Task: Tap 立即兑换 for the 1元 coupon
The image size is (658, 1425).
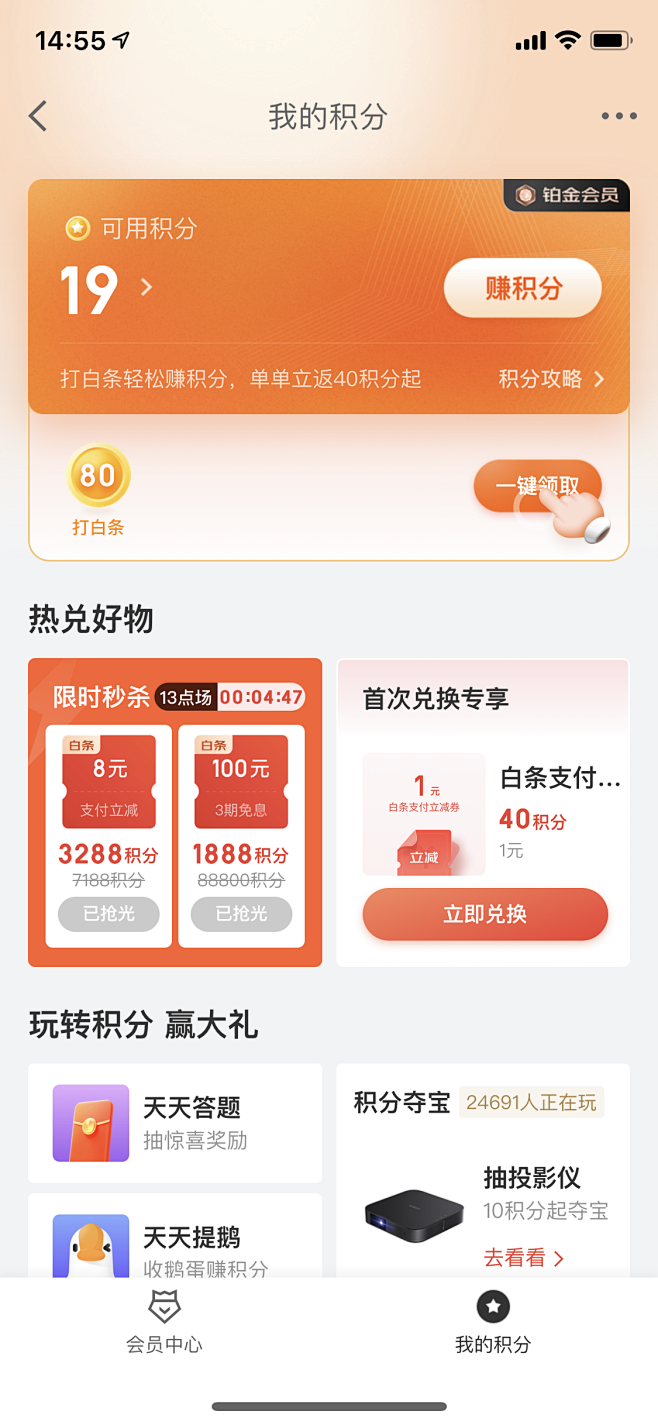Action: point(485,914)
